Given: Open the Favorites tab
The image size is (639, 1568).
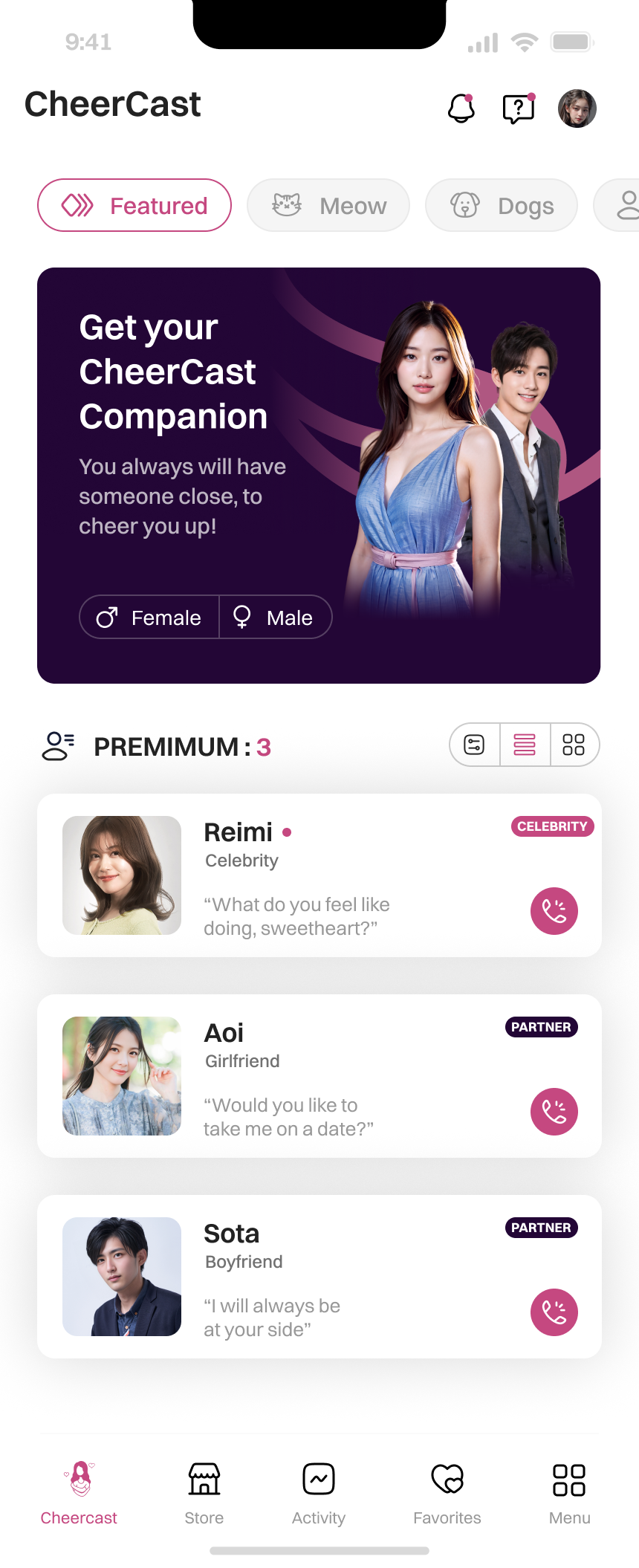Looking at the screenshot, I should (447, 1491).
